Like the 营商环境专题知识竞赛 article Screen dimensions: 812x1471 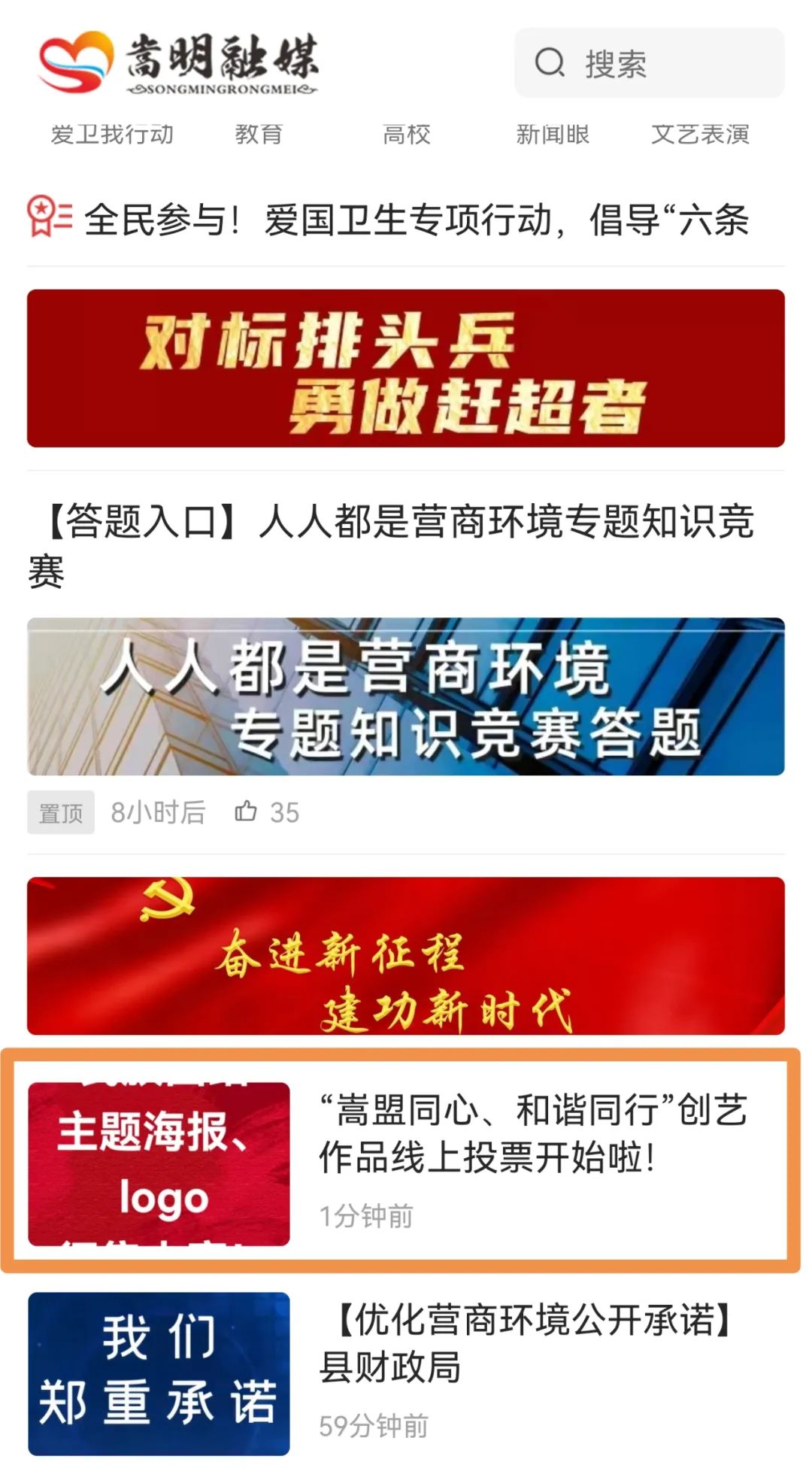[x=266, y=812]
